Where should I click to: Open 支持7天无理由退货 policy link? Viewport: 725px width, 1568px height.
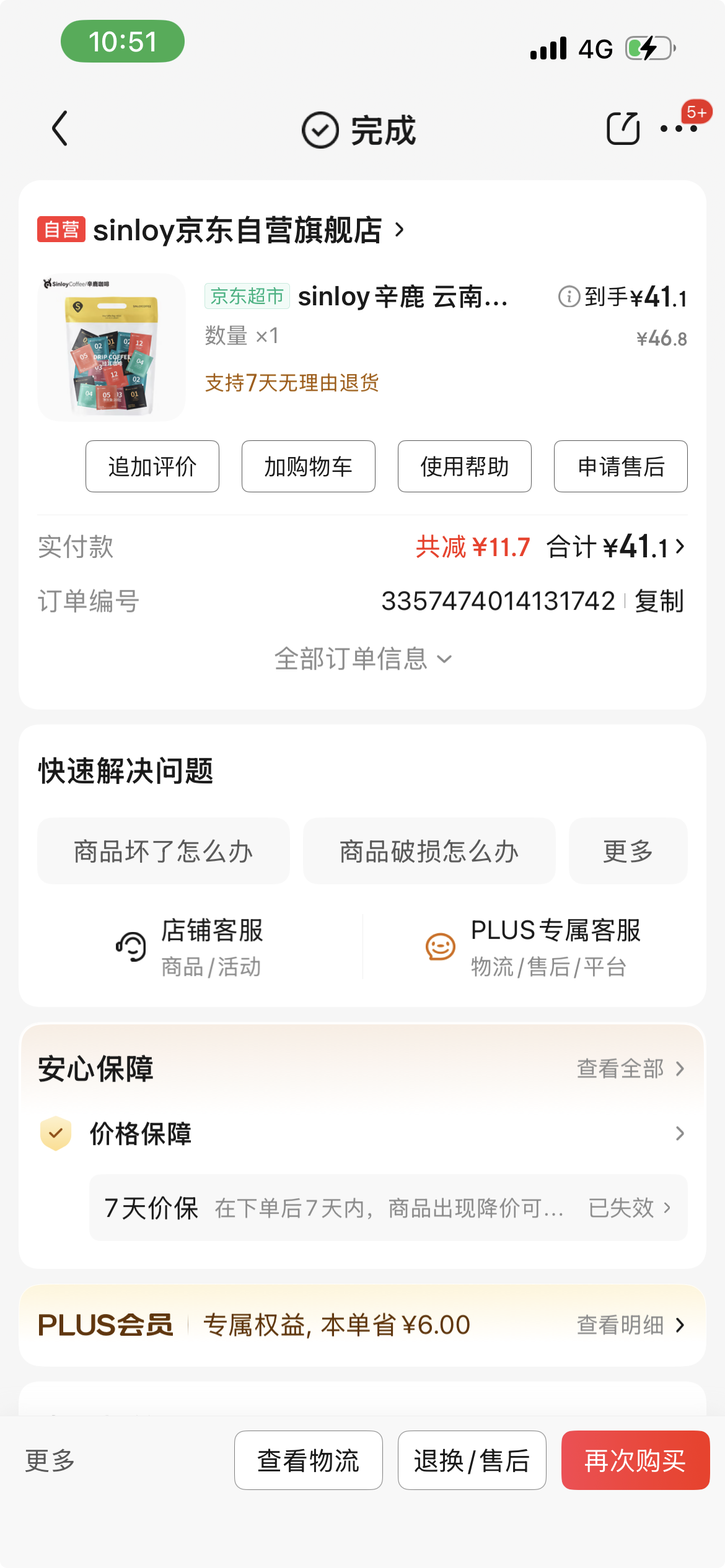coord(293,384)
